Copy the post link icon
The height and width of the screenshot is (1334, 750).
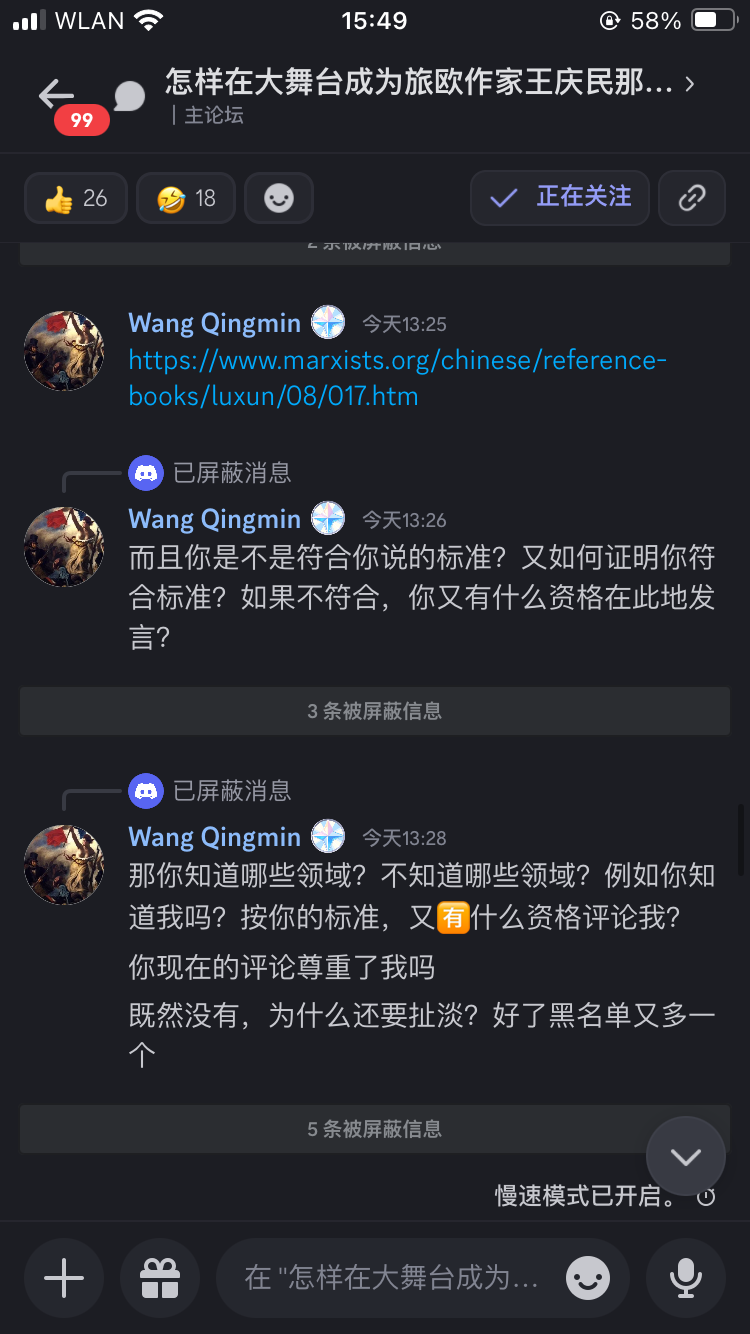point(692,198)
